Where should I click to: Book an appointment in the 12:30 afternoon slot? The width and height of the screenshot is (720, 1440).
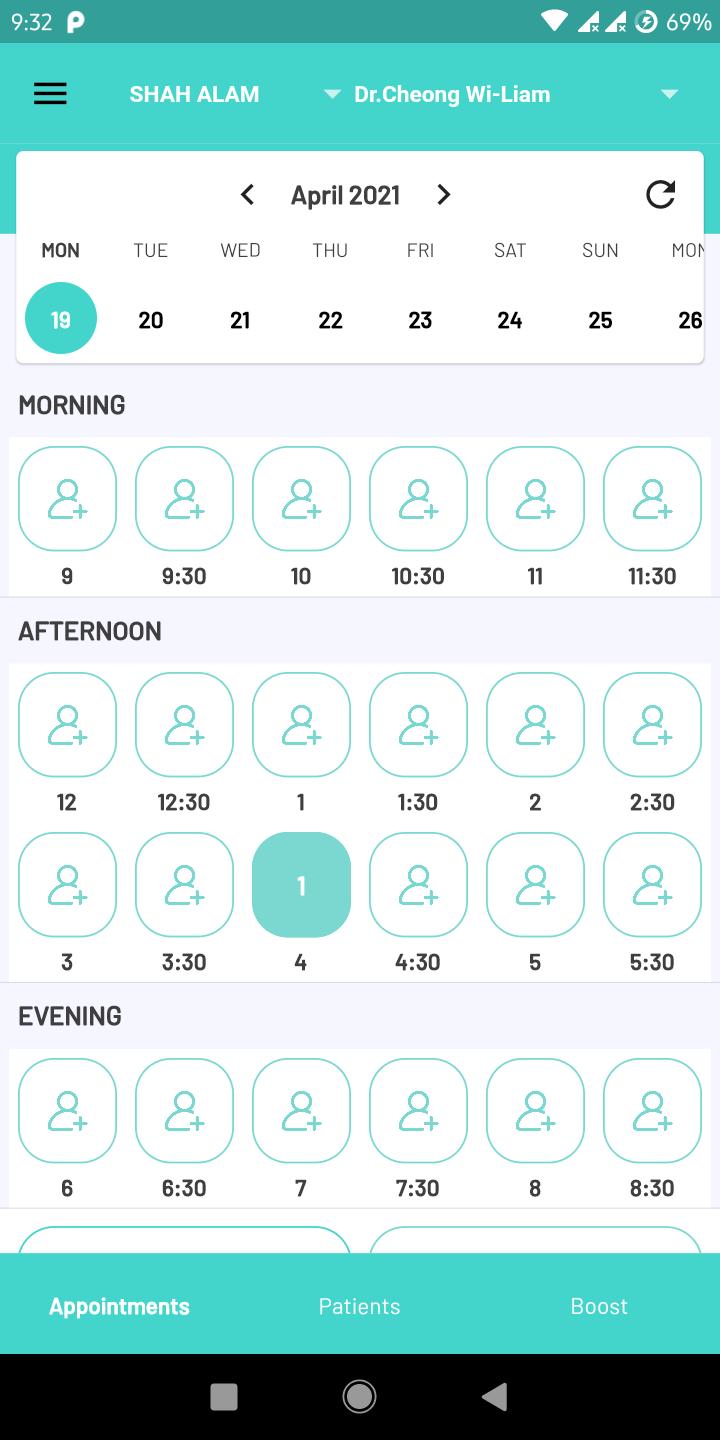tap(184, 724)
